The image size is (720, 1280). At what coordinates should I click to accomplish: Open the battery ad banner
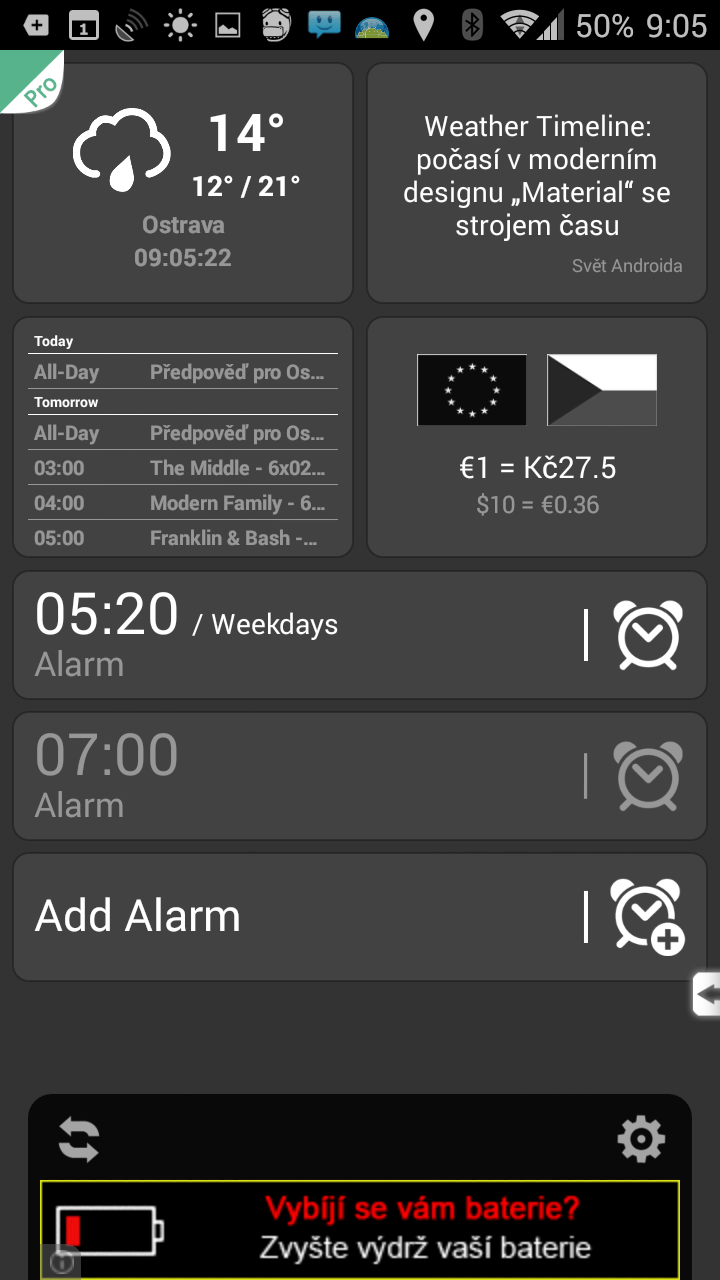[360, 1230]
